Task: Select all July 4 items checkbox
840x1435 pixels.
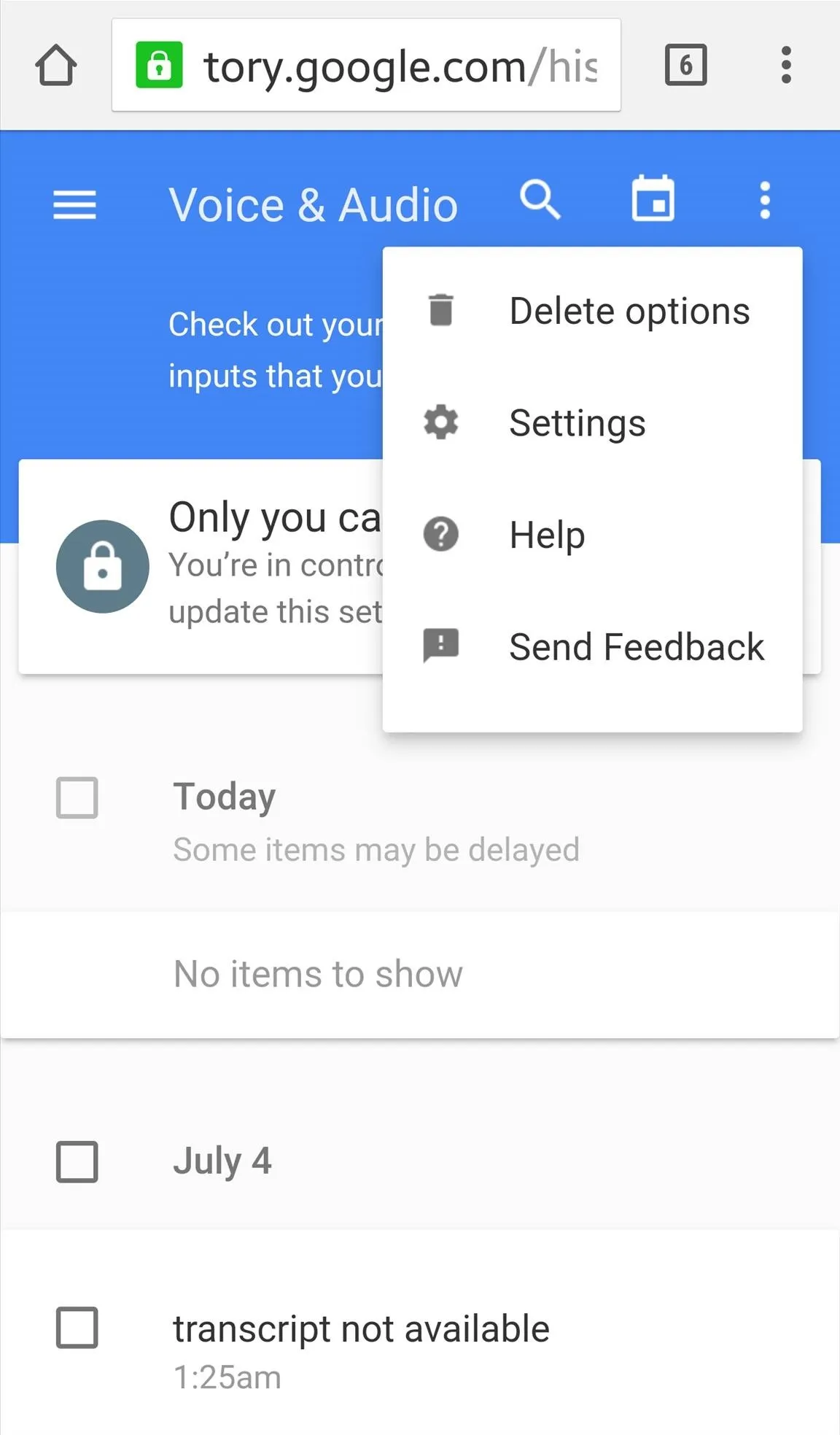Action: point(77,1161)
